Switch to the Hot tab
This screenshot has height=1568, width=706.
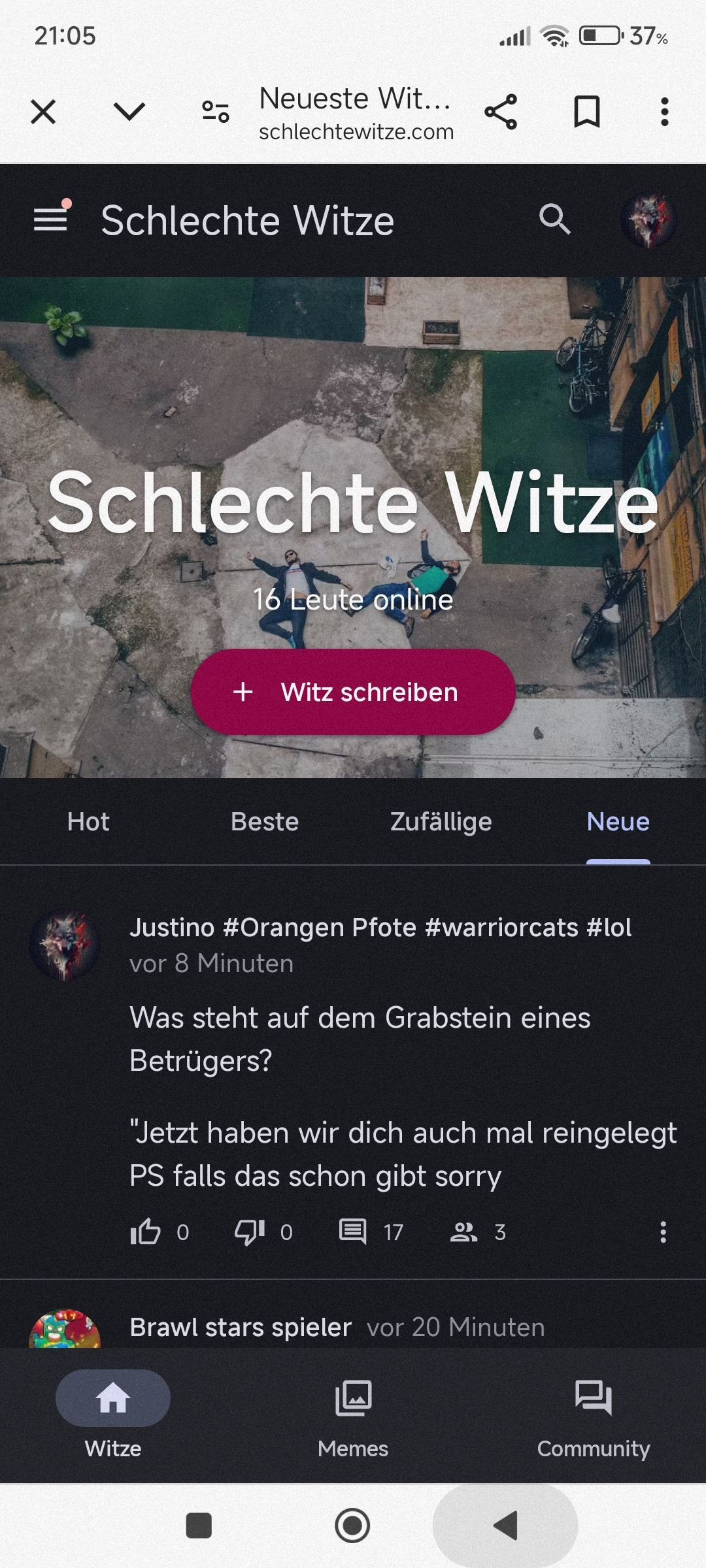88,821
